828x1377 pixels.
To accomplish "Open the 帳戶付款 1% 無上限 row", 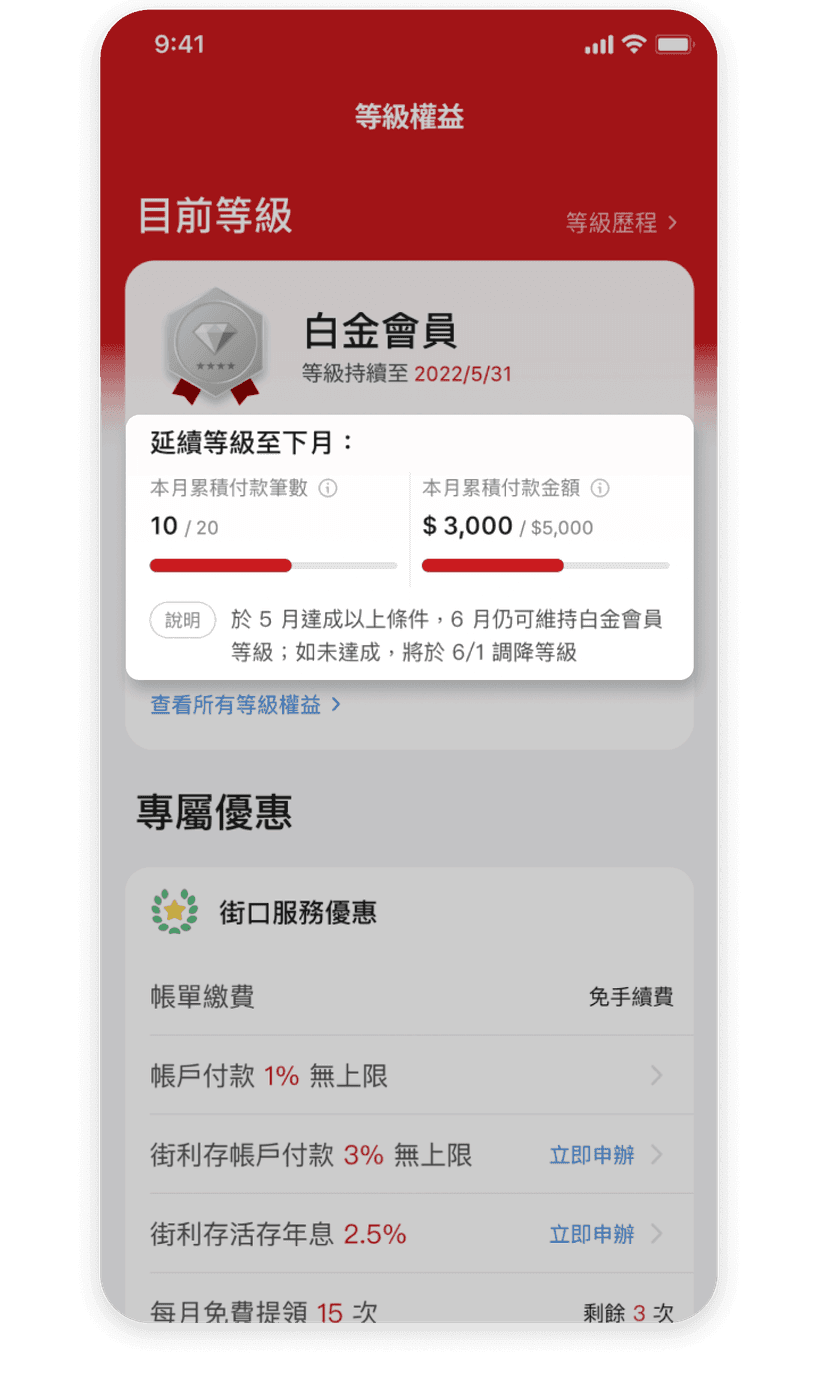I will pos(408,1076).
